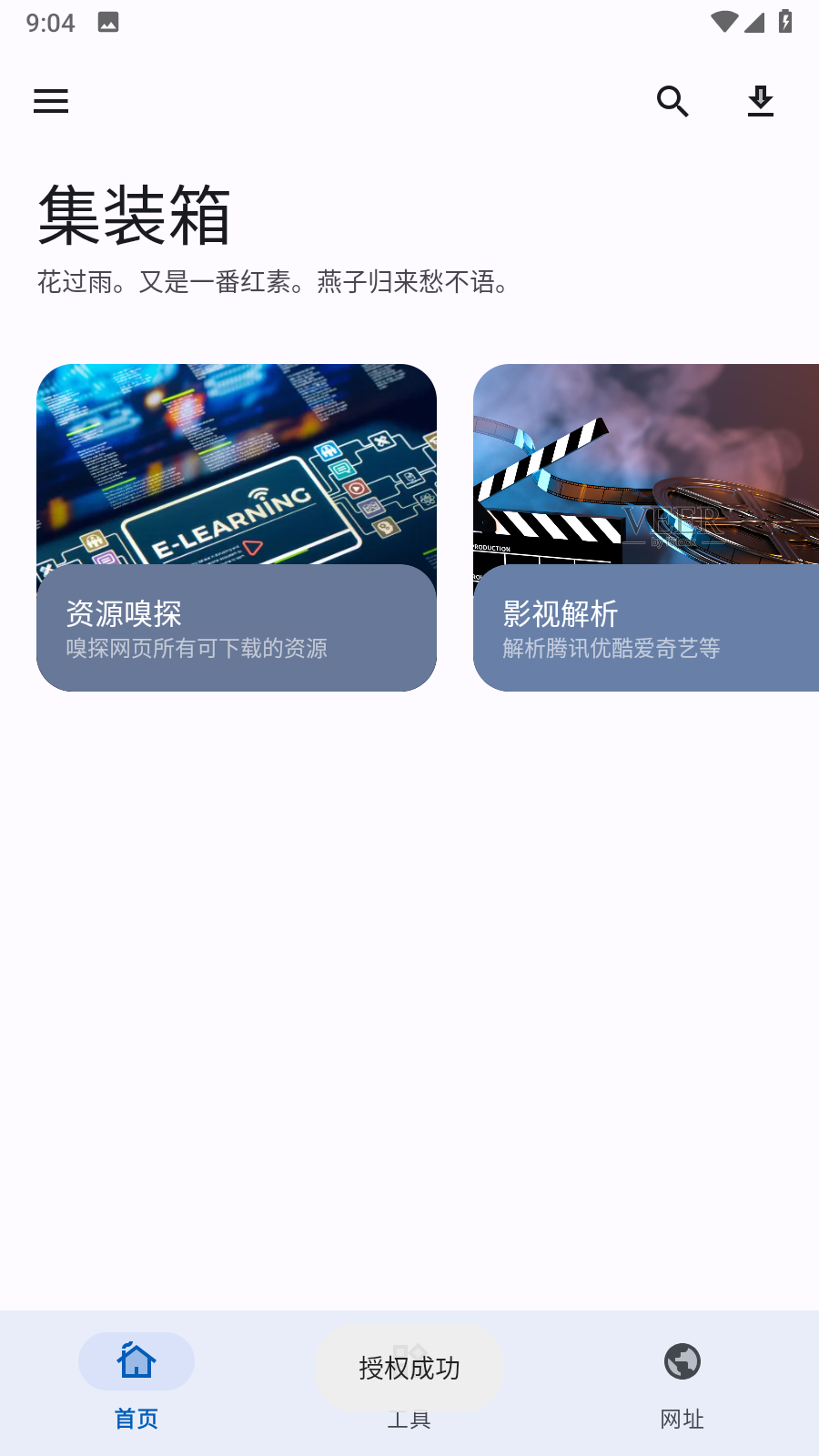This screenshot has height=1456, width=819.
Task: Click the 解析腾讯优酷爱奇艺等 subtitle text
Action: point(609,649)
